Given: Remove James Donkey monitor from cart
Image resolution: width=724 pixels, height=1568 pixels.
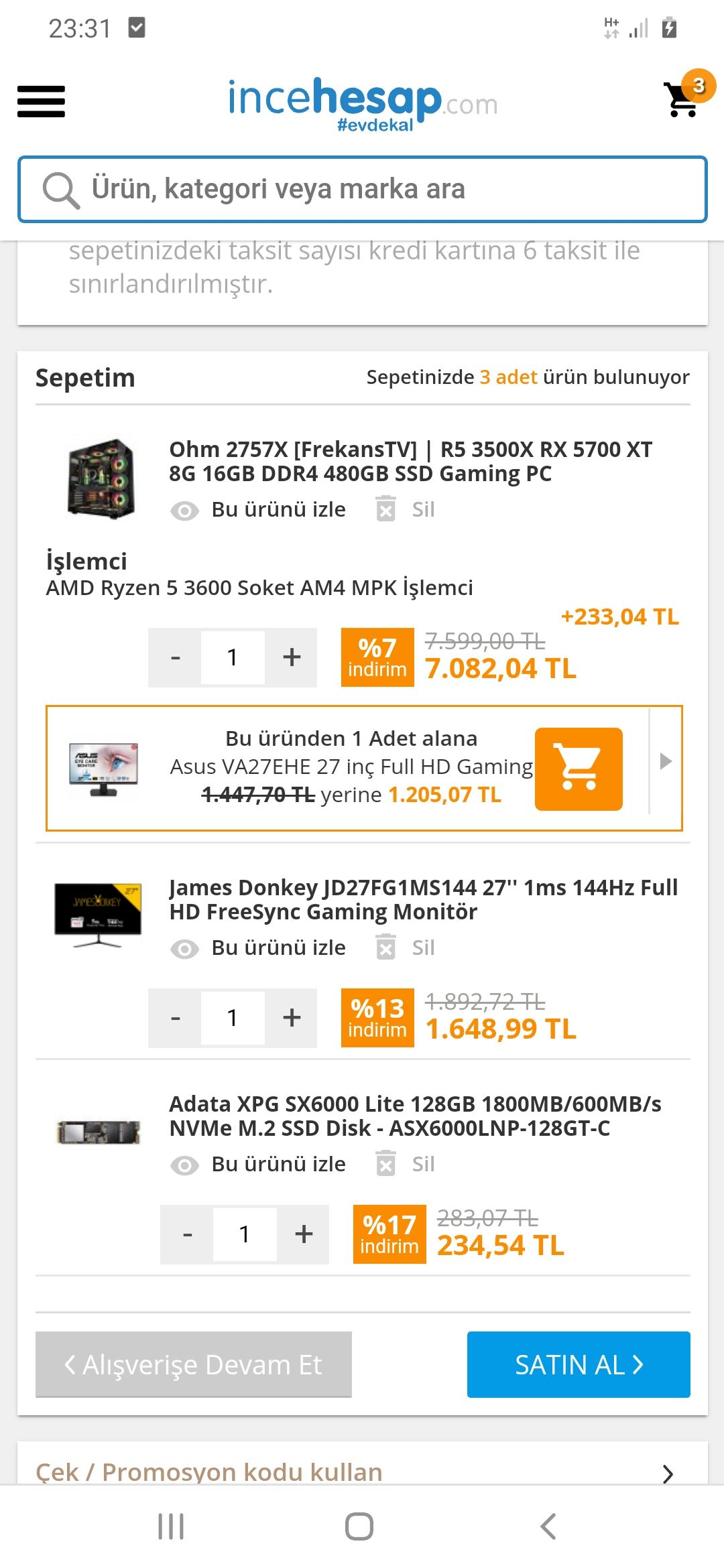Looking at the screenshot, I should tap(406, 948).
